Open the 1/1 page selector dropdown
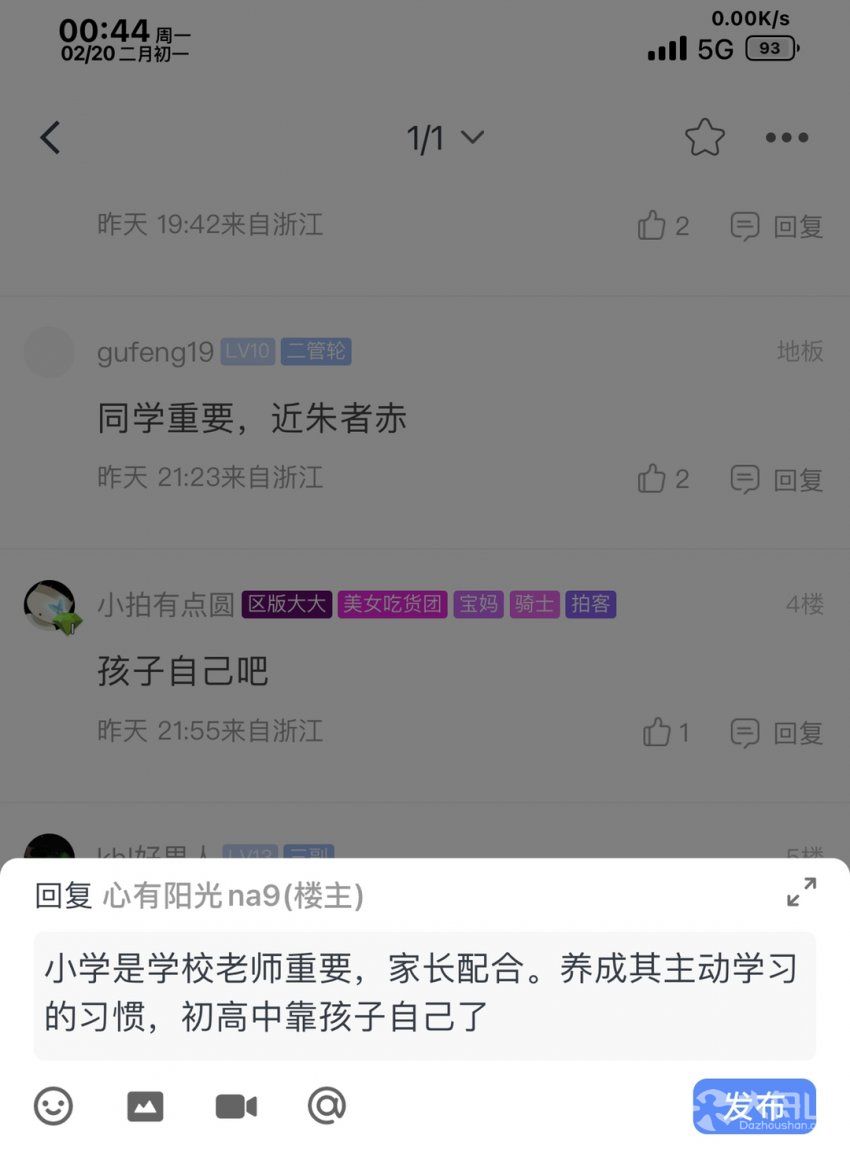850x1152 pixels. [x=445, y=138]
